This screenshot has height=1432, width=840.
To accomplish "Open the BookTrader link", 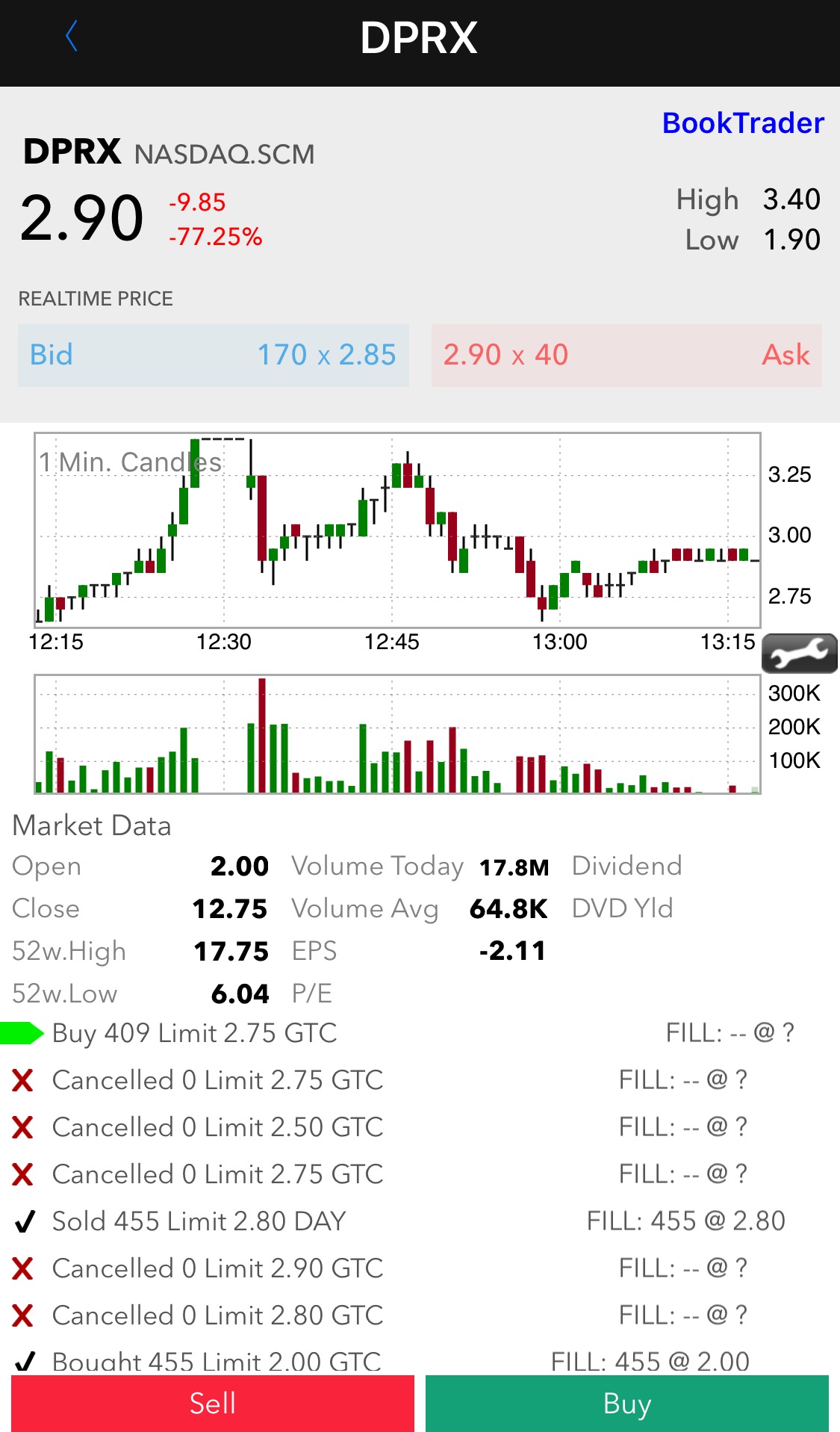I will coord(742,123).
